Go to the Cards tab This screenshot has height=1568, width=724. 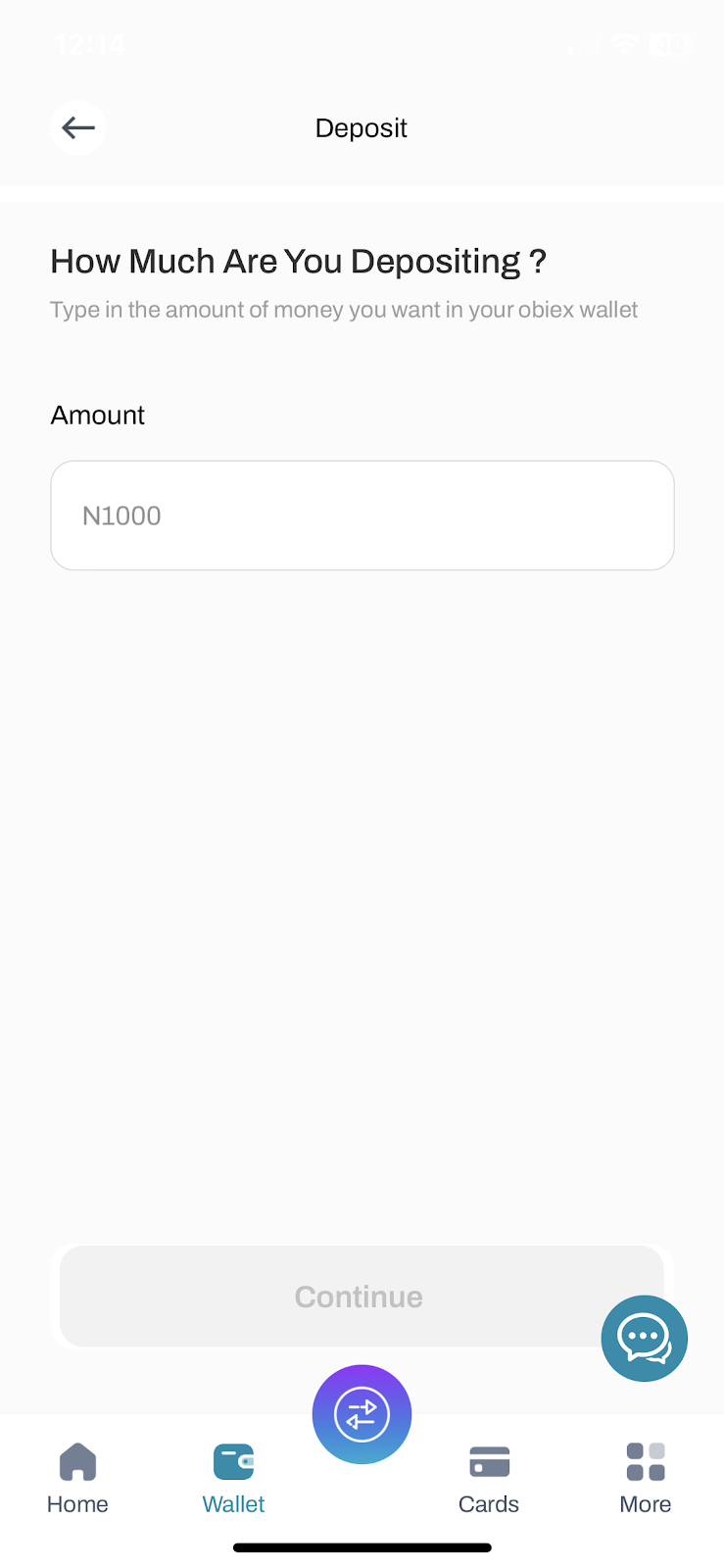pyautogui.click(x=489, y=1479)
